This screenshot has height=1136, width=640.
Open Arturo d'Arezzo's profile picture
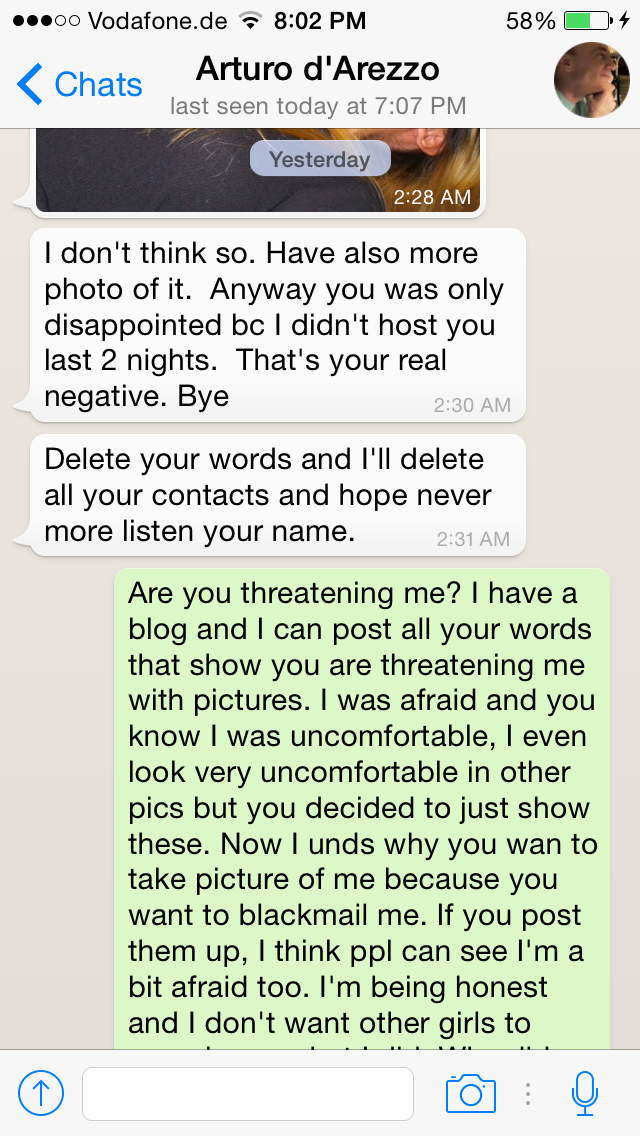pyautogui.click(x=591, y=81)
